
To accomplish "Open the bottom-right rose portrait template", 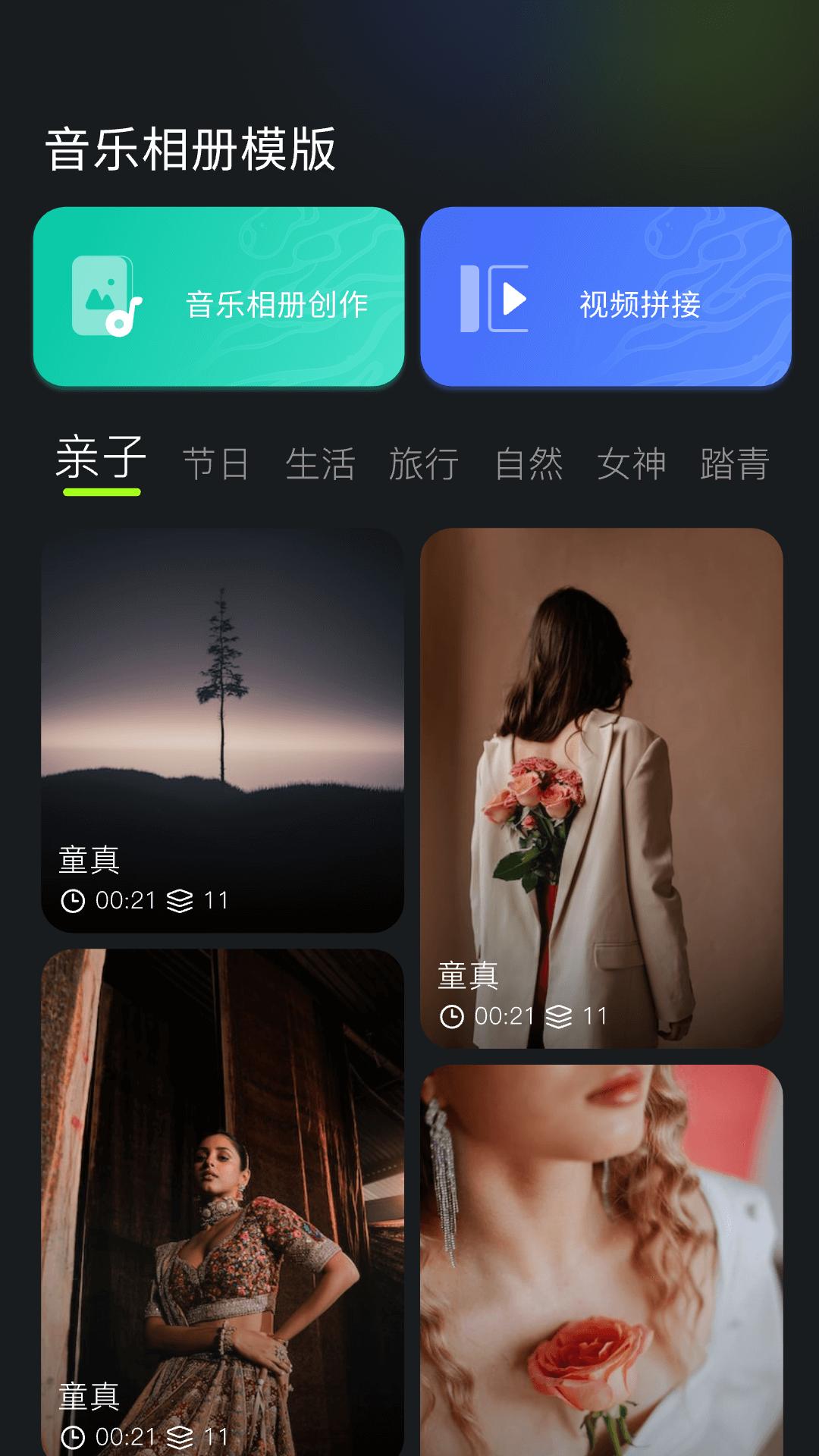I will 603,1251.
